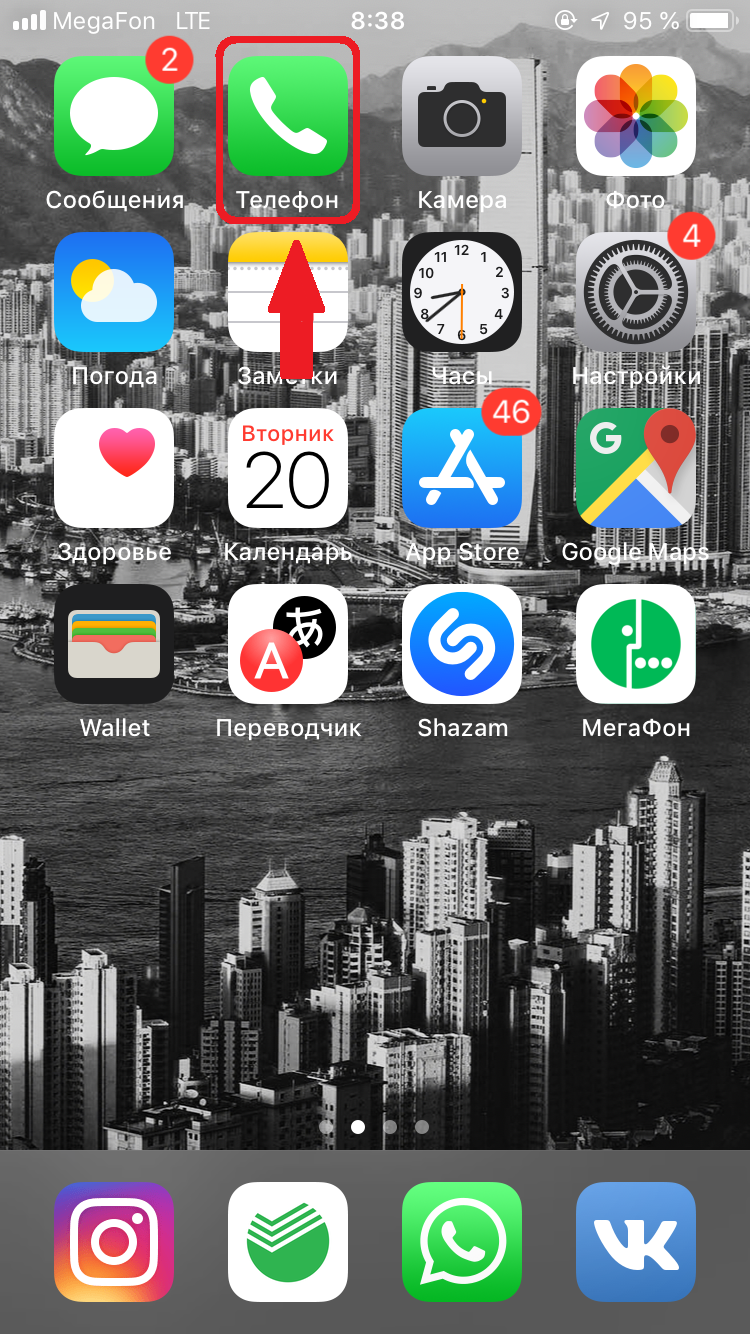Image resolution: width=750 pixels, height=1334 pixels.
Task: Check the weather in Погода
Action: tap(114, 292)
